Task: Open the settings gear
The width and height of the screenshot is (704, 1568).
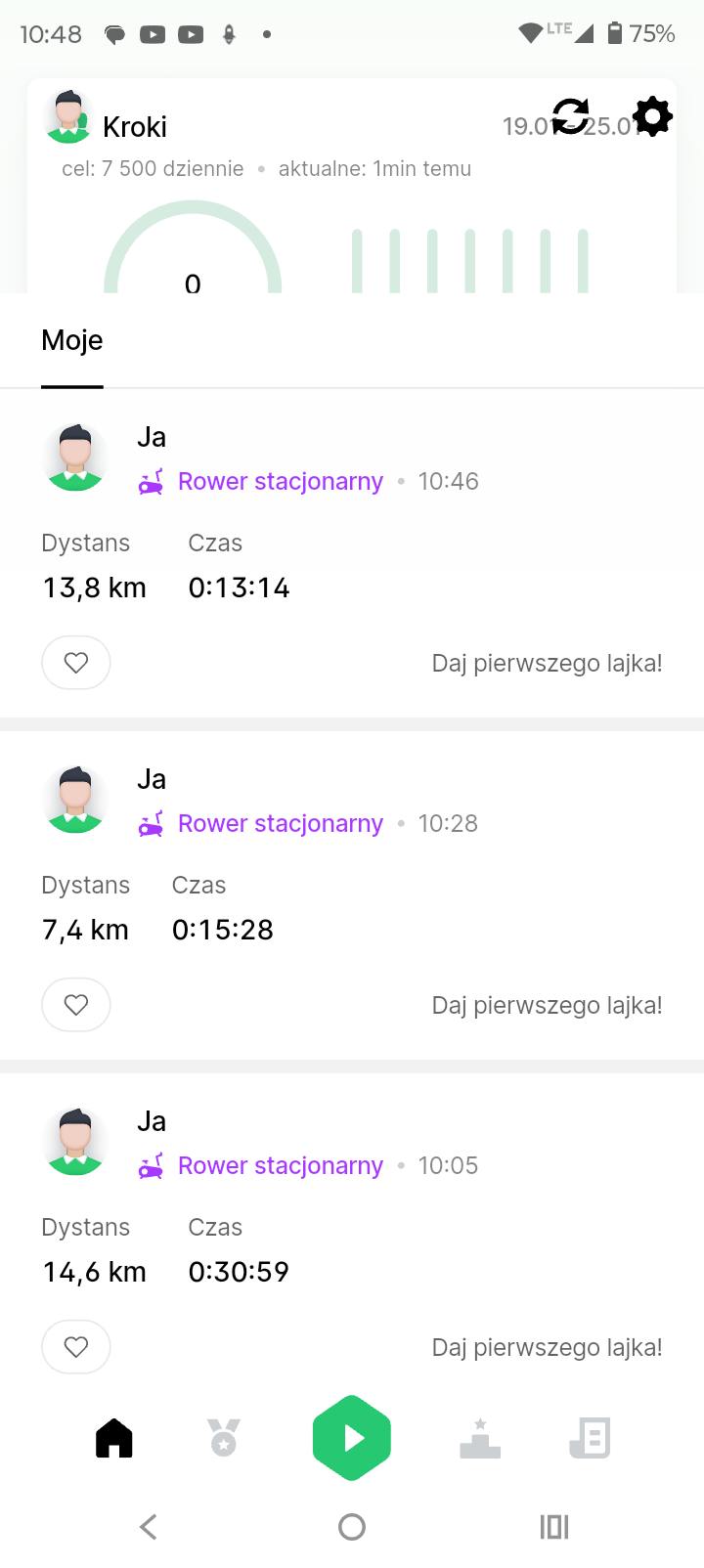Action: (652, 117)
